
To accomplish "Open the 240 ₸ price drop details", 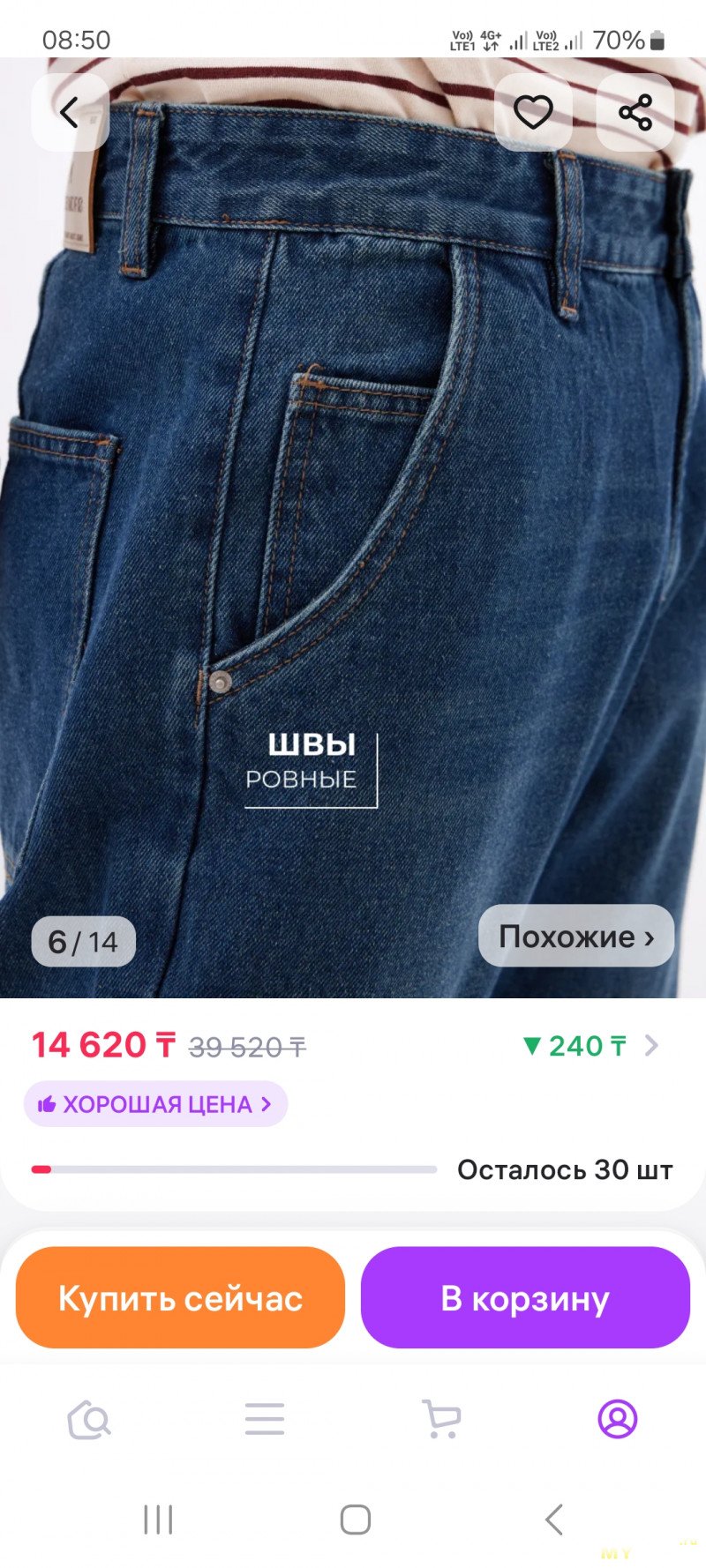I will (590, 1046).
